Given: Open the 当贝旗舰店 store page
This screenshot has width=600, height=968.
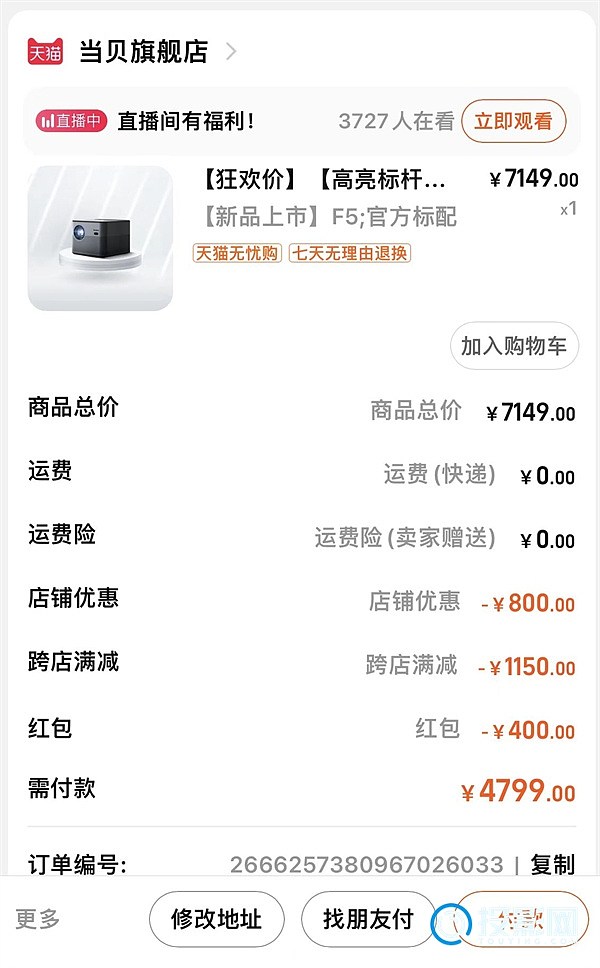Looking at the screenshot, I should click(143, 52).
